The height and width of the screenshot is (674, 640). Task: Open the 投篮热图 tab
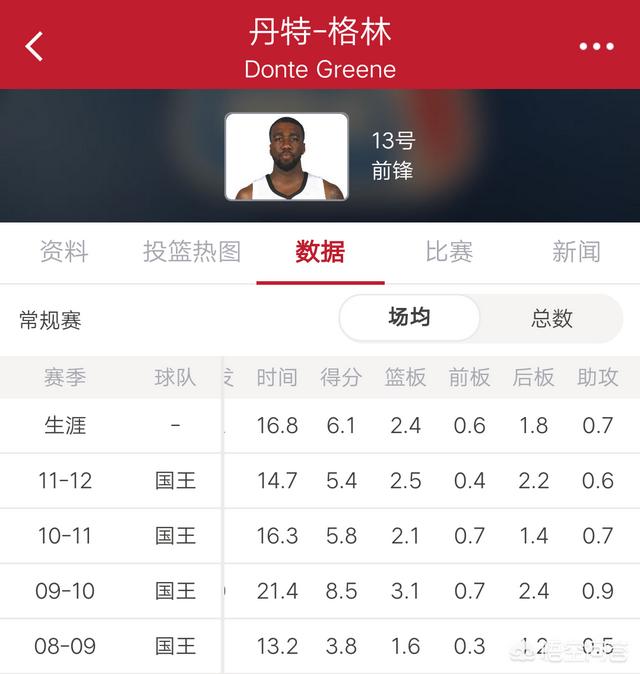192,252
